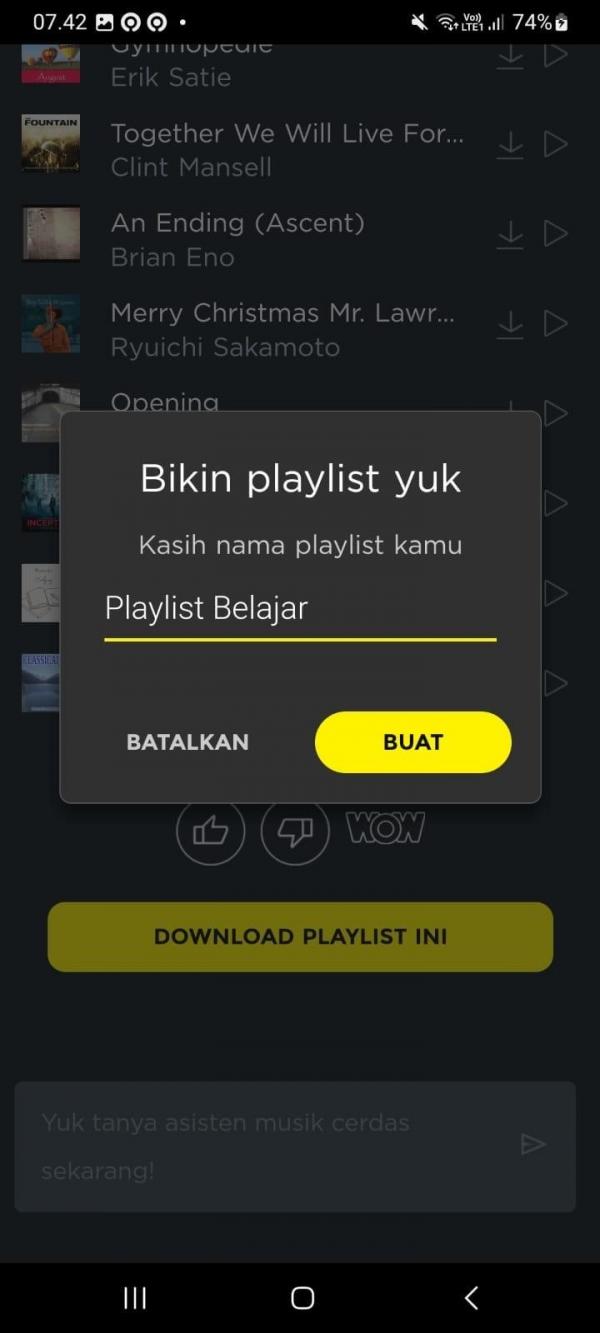Download Together We Will Live Forever track
The height and width of the screenshot is (1333, 600).
(510, 144)
